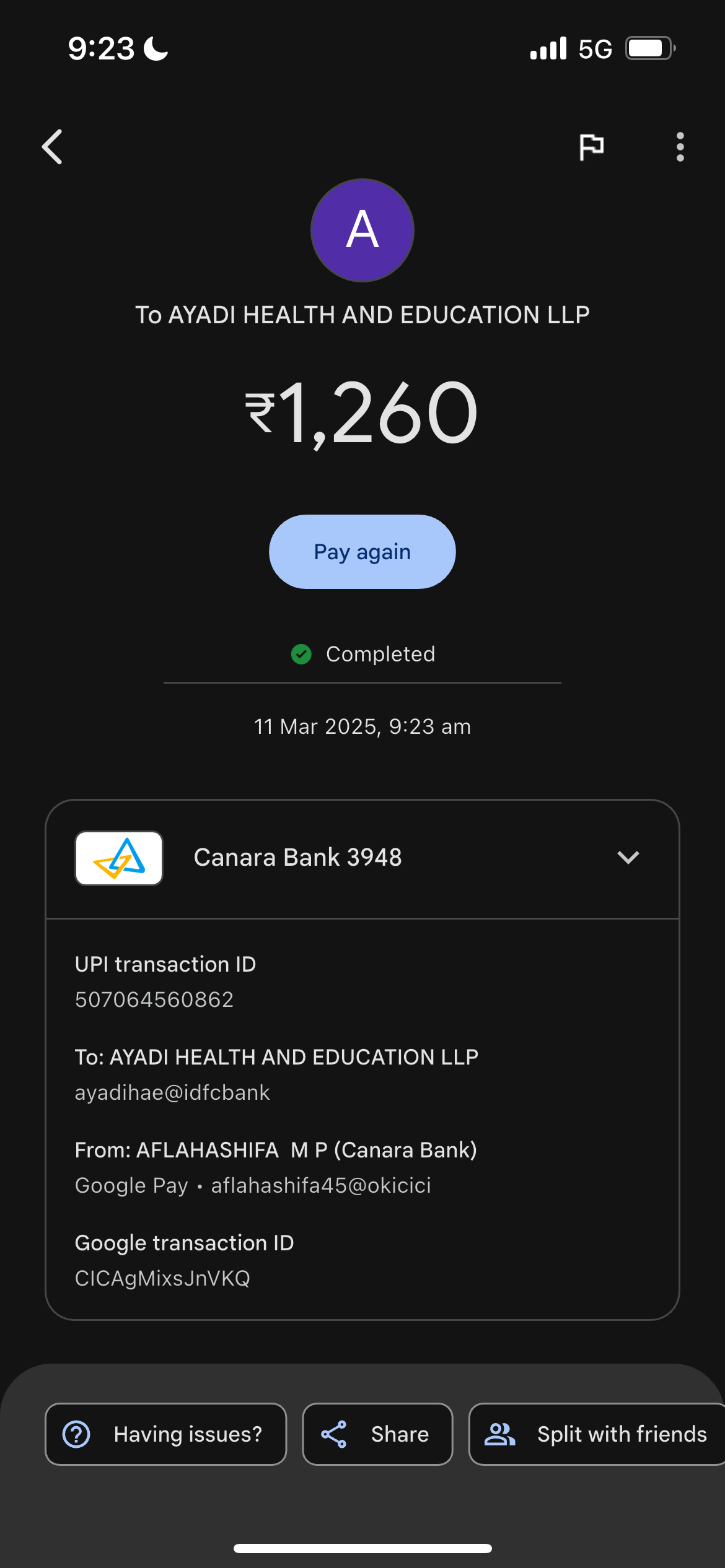725x1568 pixels.
Task: Go back using the top-left arrow
Action: click(x=53, y=147)
